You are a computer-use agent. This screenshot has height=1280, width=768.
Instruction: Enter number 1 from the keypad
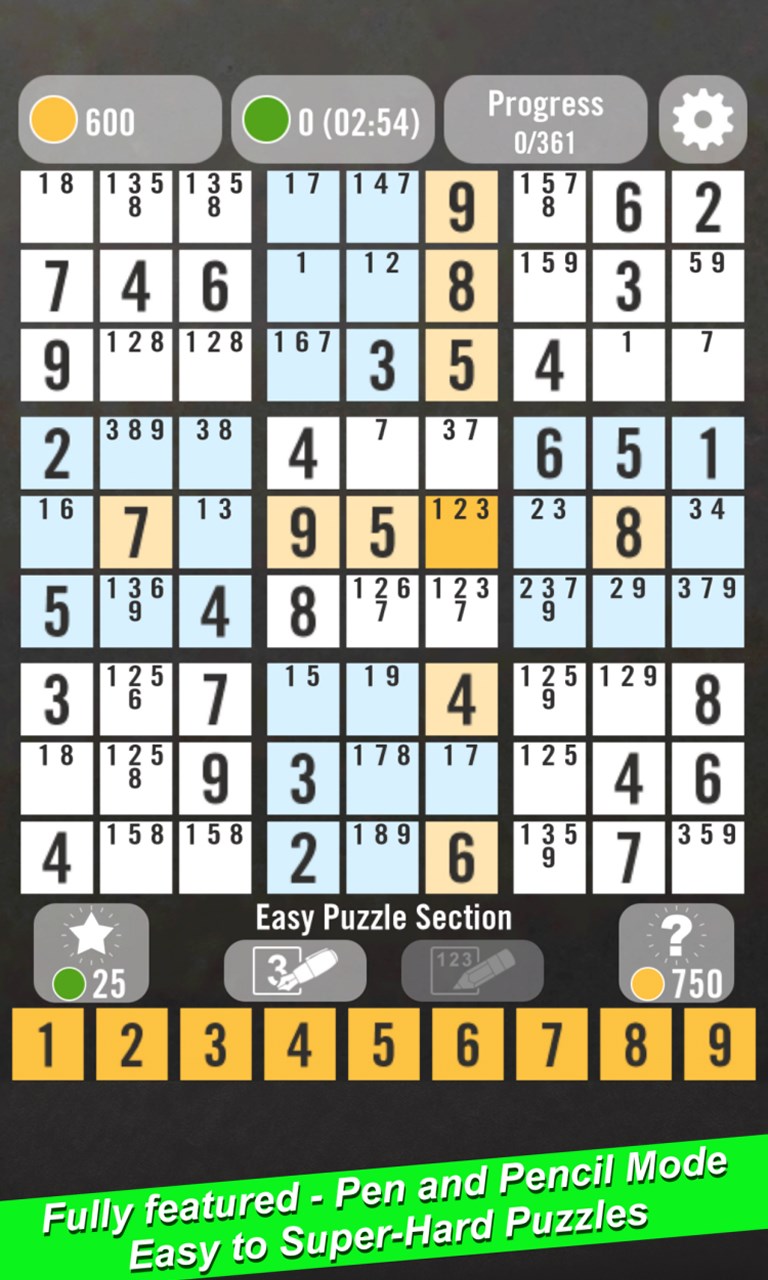point(47,1044)
